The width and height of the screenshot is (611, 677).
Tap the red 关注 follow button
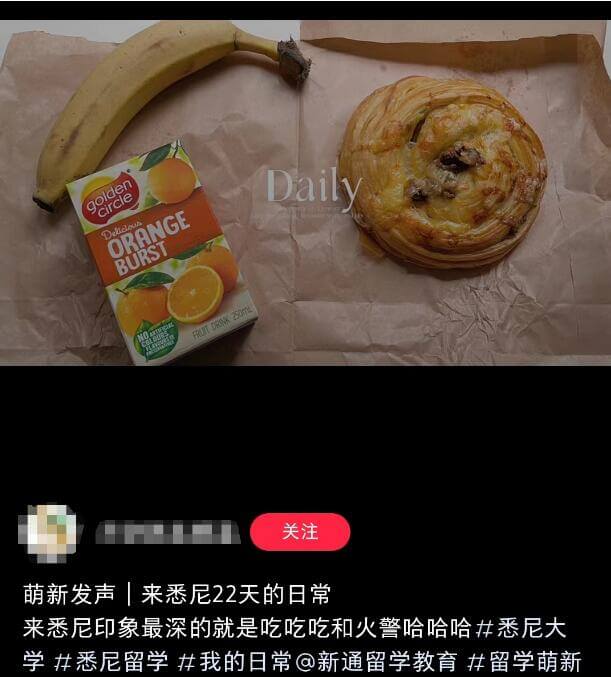point(300,532)
